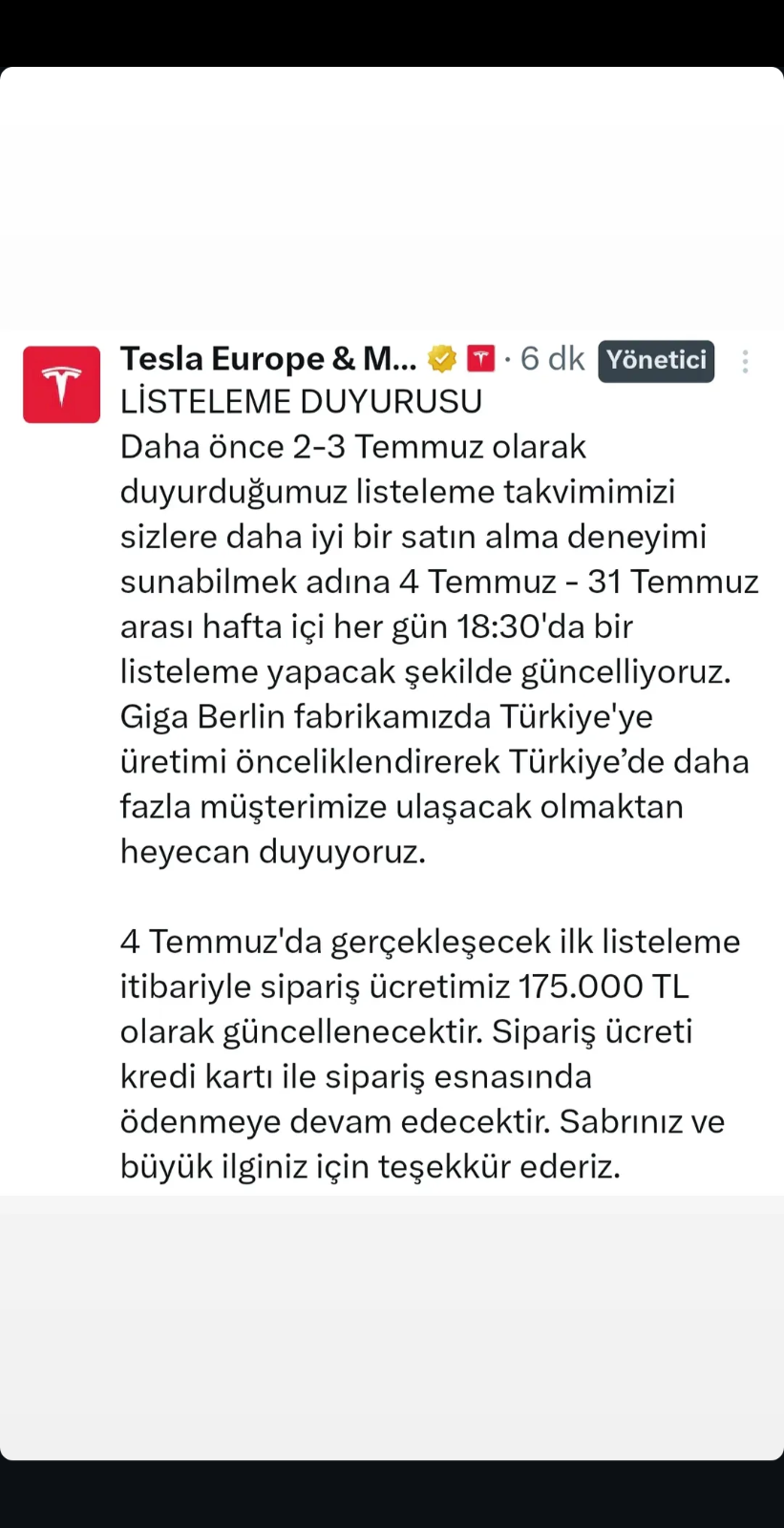Open the Tesla Europe & M... account name
This screenshot has width=784, height=1528.
coord(268,359)
